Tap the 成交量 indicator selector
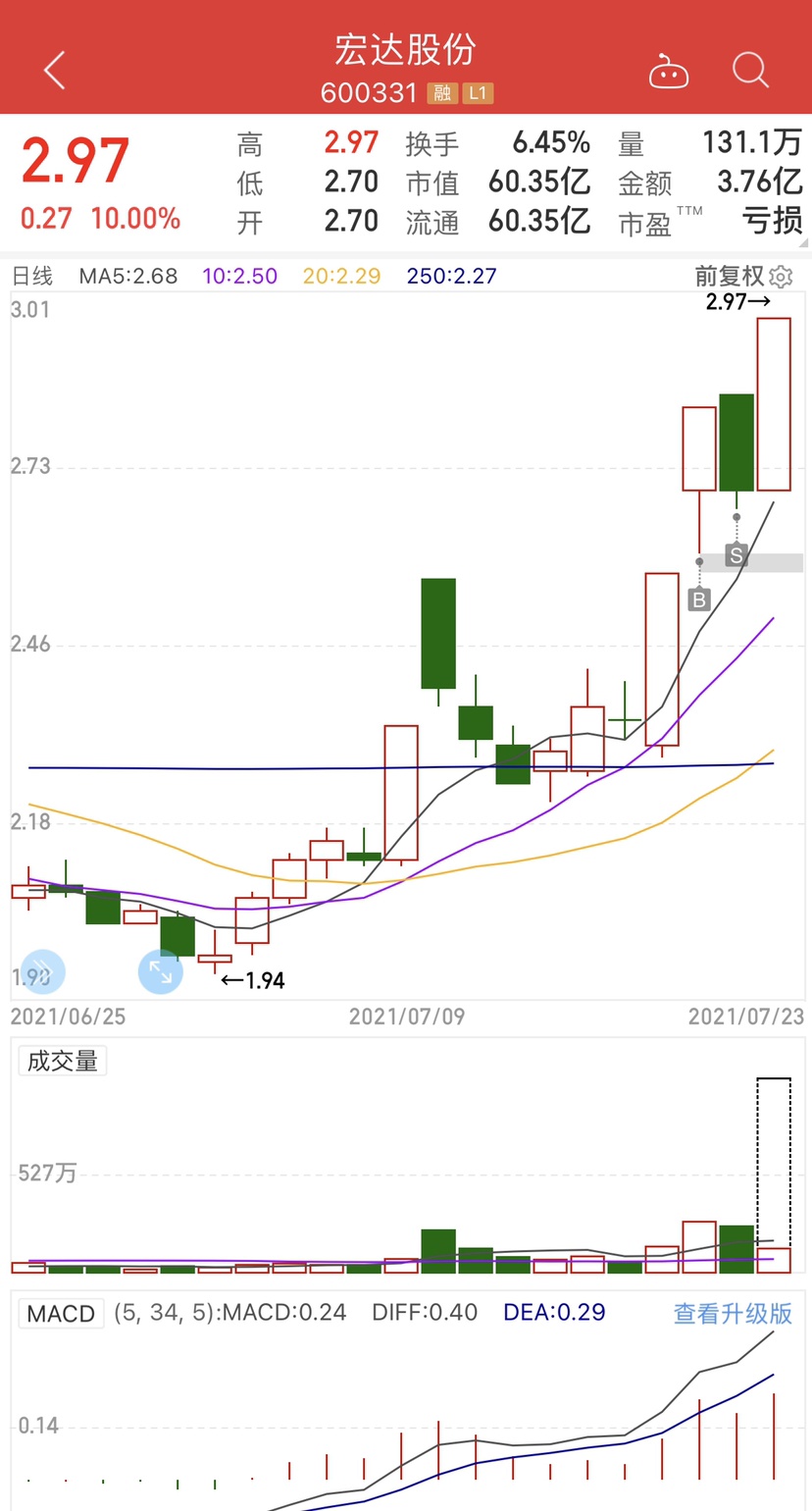The image size is (812, 1511). point(63,1061)
